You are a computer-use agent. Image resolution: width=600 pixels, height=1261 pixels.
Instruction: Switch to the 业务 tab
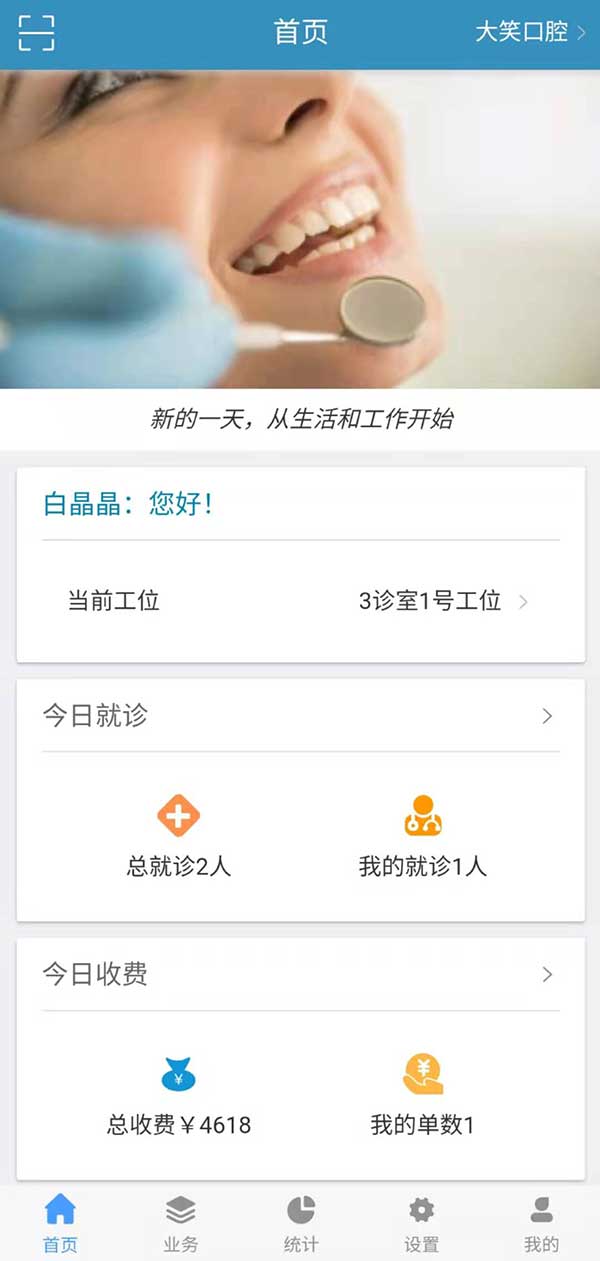[180, 1224]
